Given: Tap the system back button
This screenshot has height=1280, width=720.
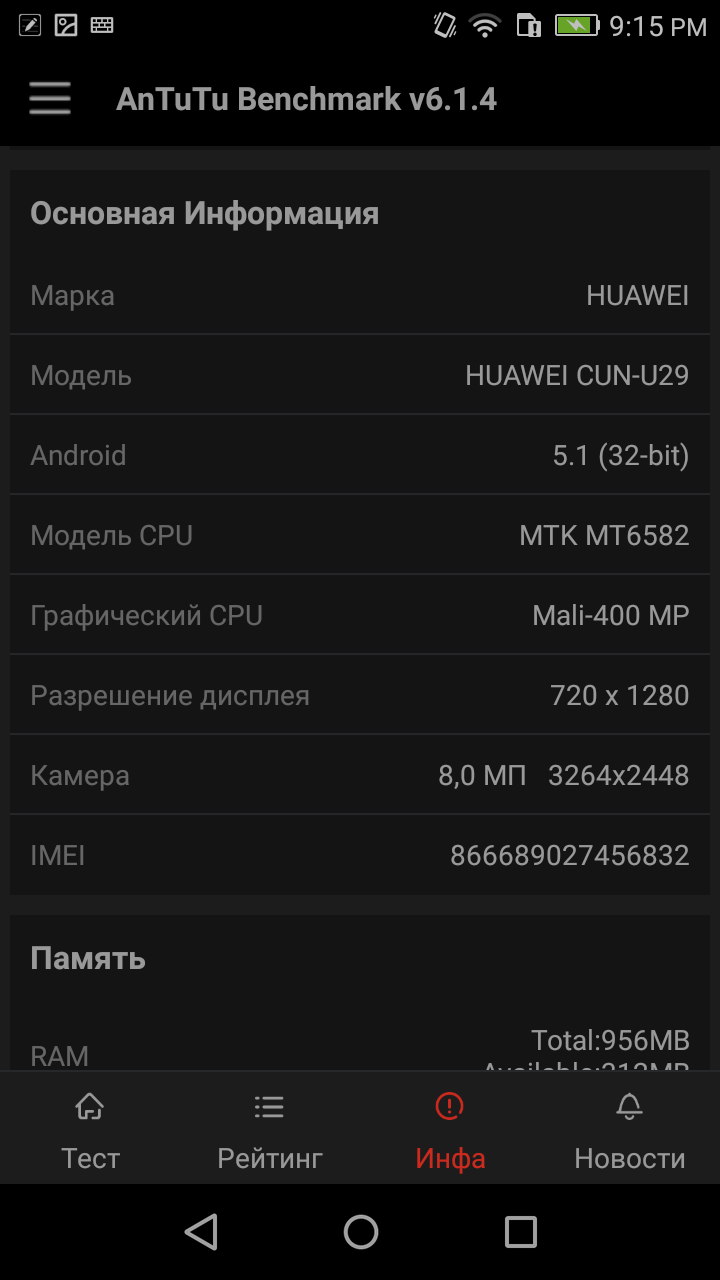Looking at the screenshot, I should (x=201, y=1232).
